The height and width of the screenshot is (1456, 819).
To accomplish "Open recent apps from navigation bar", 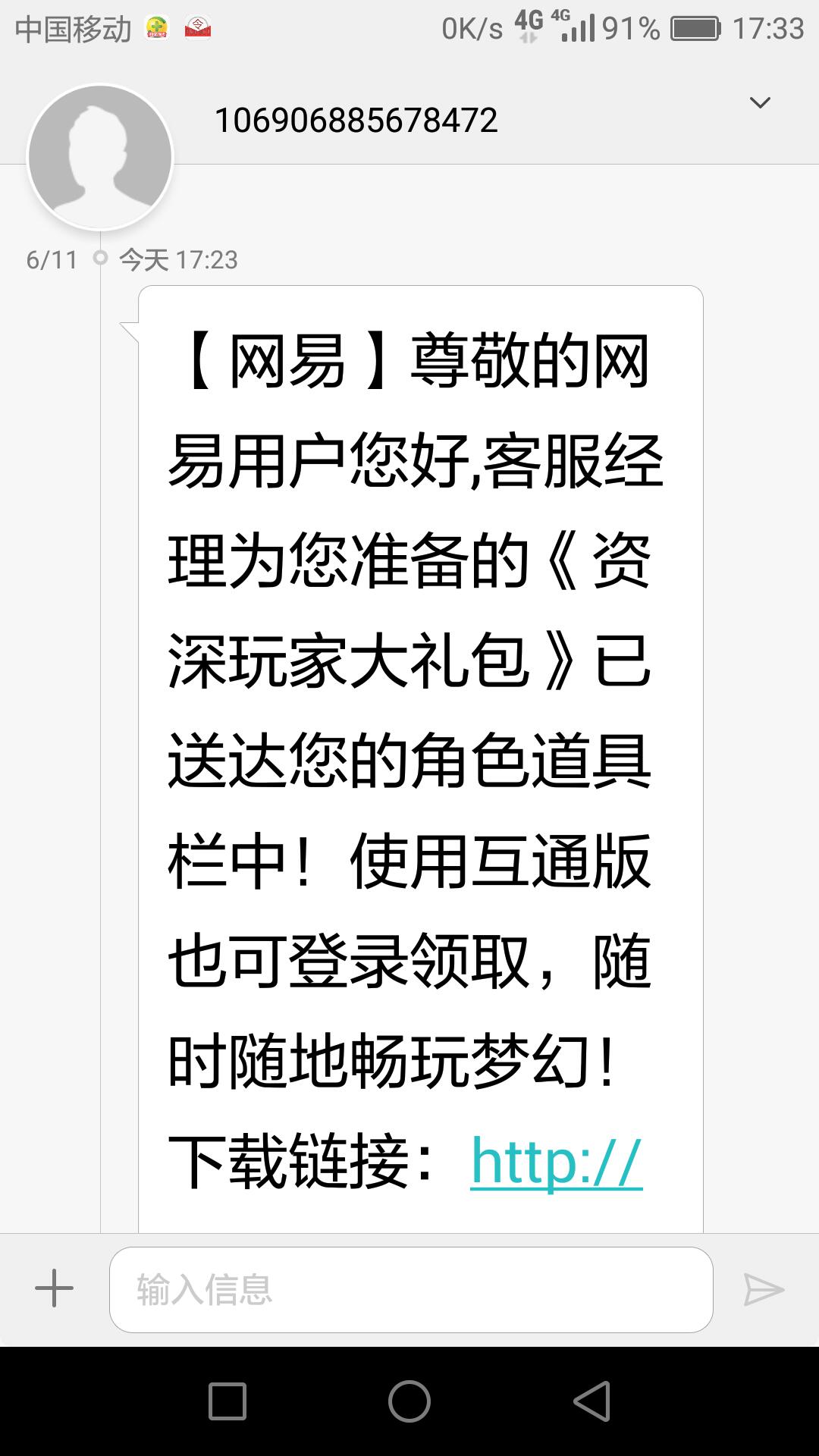I will click(x=227, y=1401).
